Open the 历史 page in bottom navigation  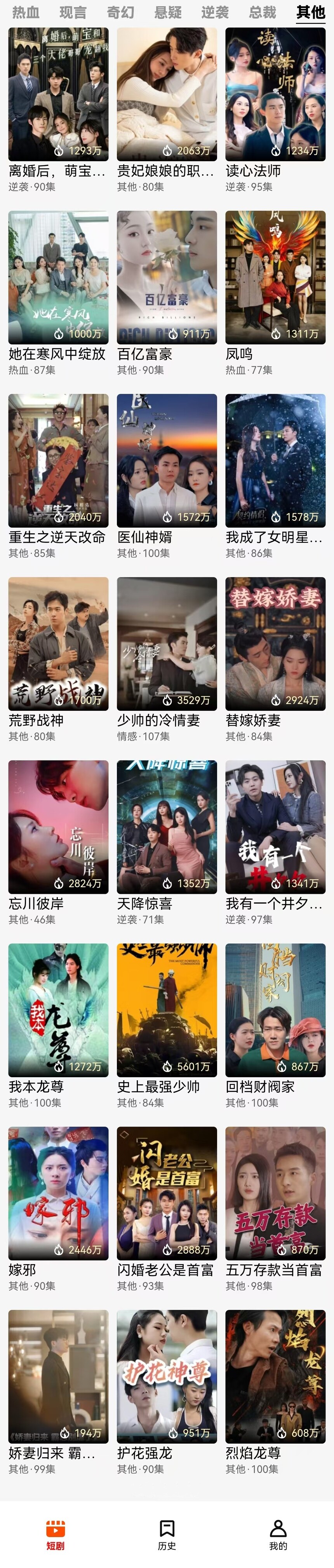tap(167, 1534)
